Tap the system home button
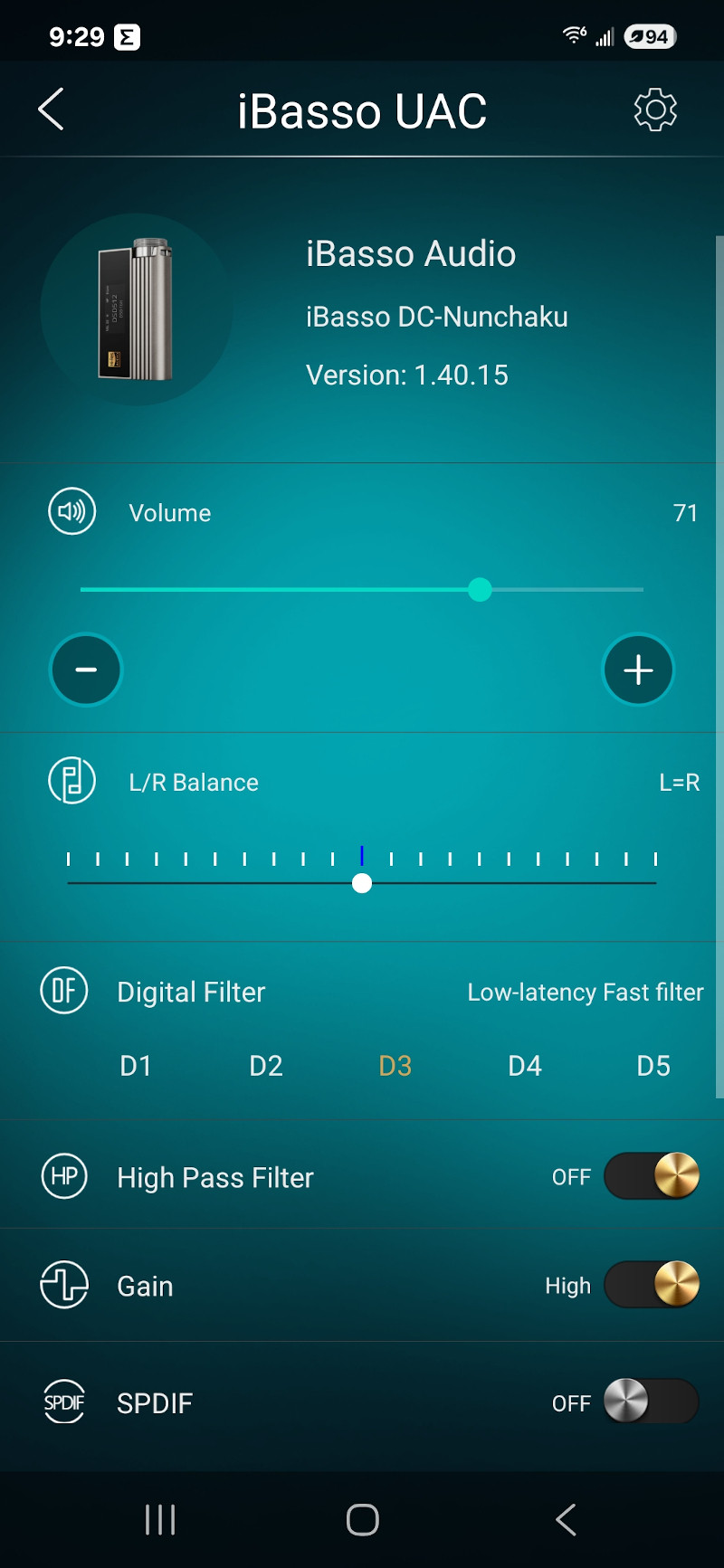The width and height of the screenshot is (724, 1568). (362, 1519)
